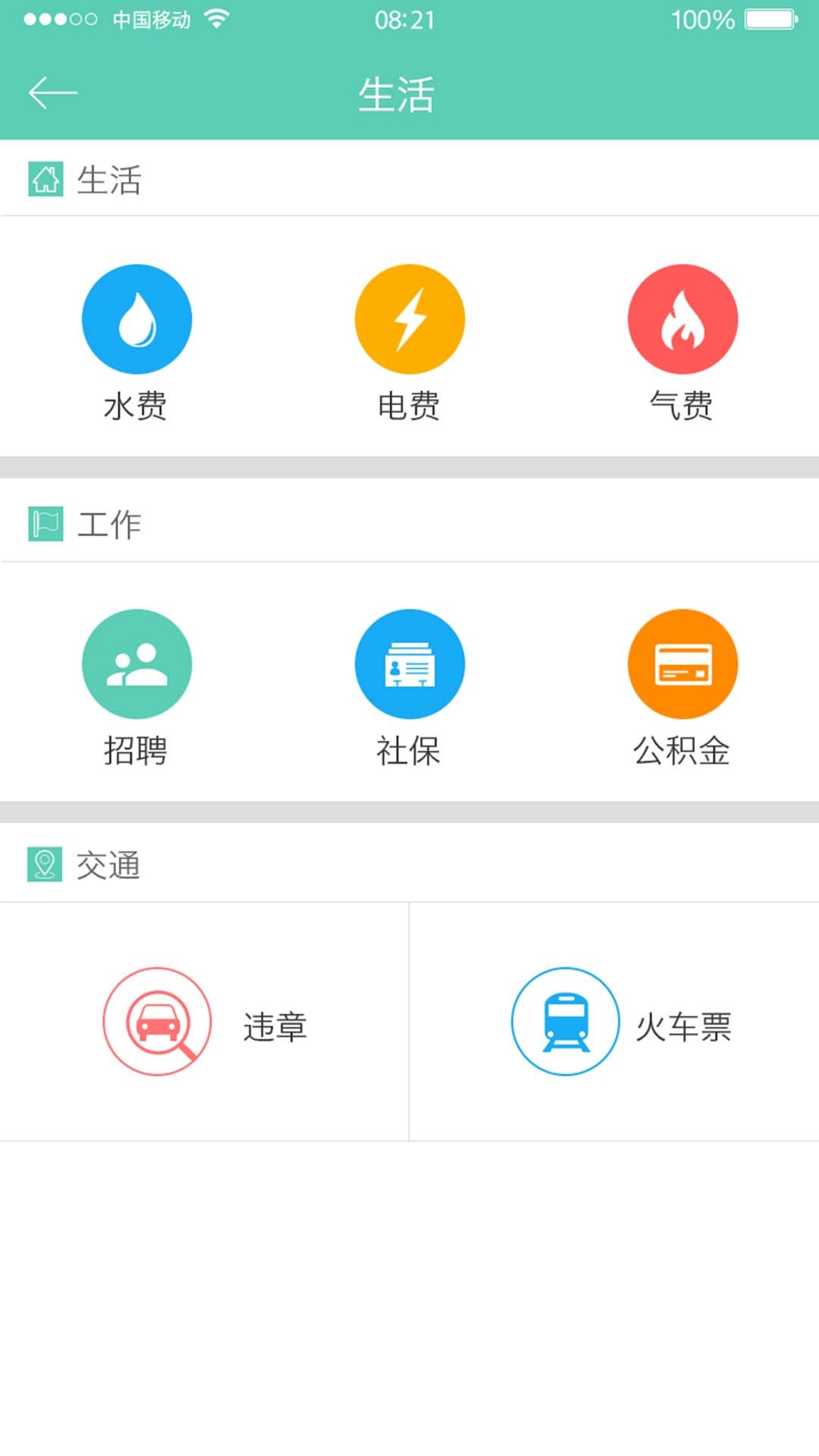Click the house icon beside 生活 section
The height and width of the screenshot is (1456, 819).
pyautogui.click(x=45, y=178)
